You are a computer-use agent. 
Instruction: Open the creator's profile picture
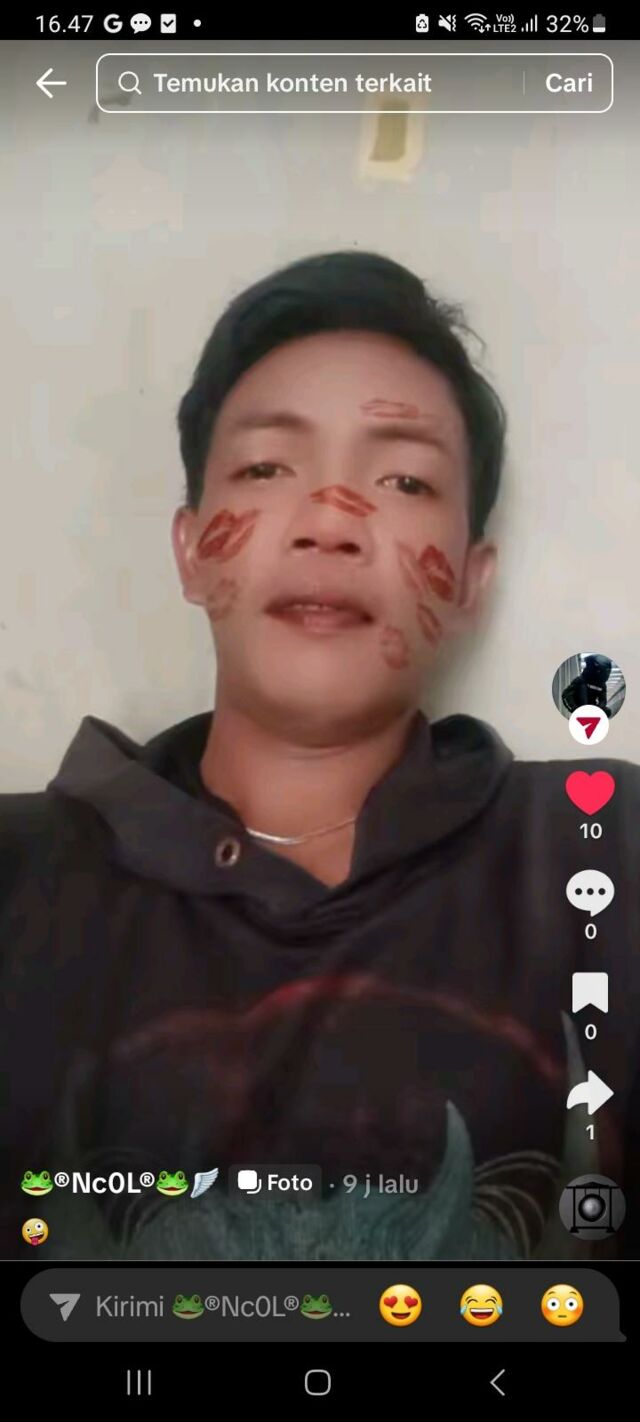click(588, 687)
